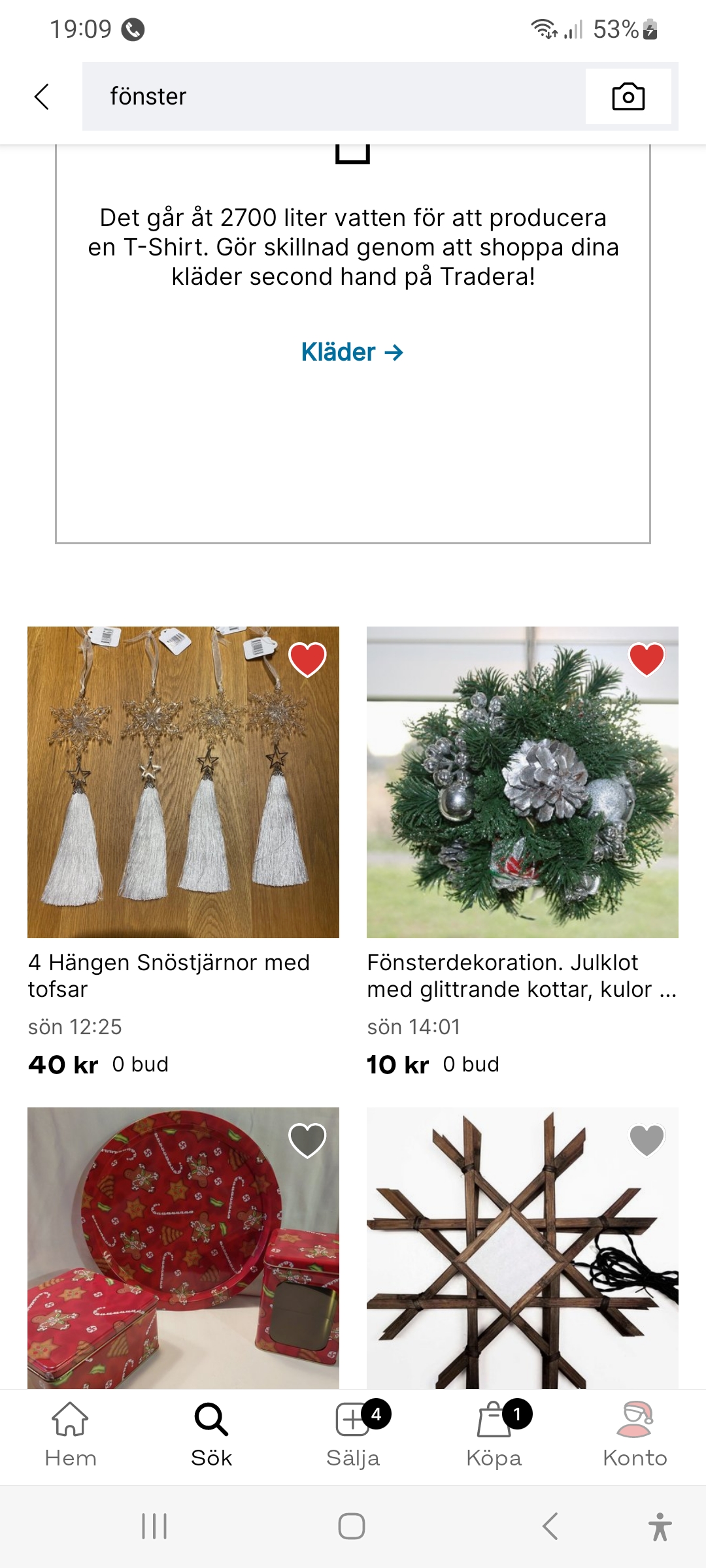The width and height of the screenshot is (706, 1568).
Task: Select the Sök tab
Action: [212, 1435]
